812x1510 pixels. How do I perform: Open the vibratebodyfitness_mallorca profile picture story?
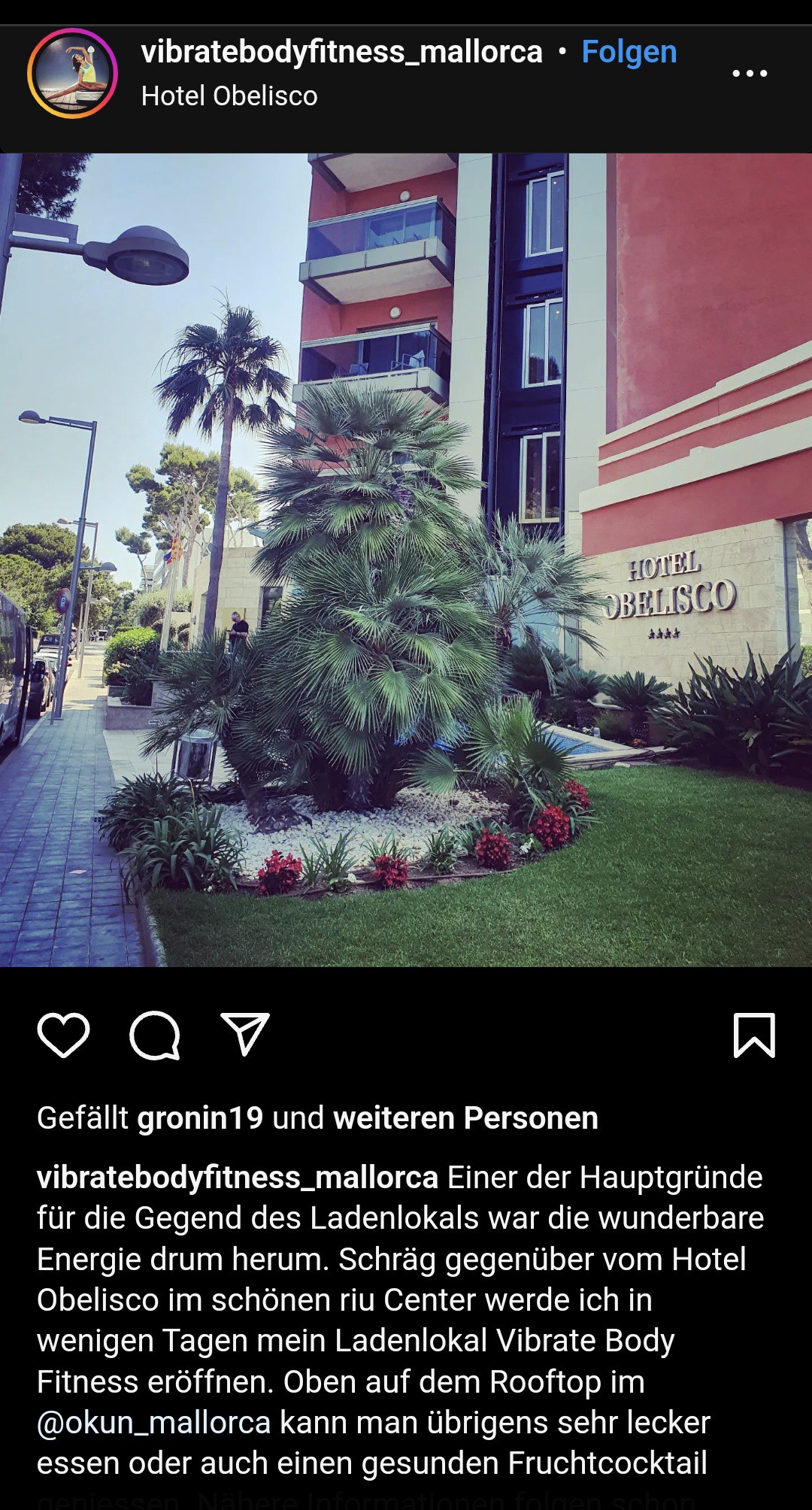coord(72,73)
